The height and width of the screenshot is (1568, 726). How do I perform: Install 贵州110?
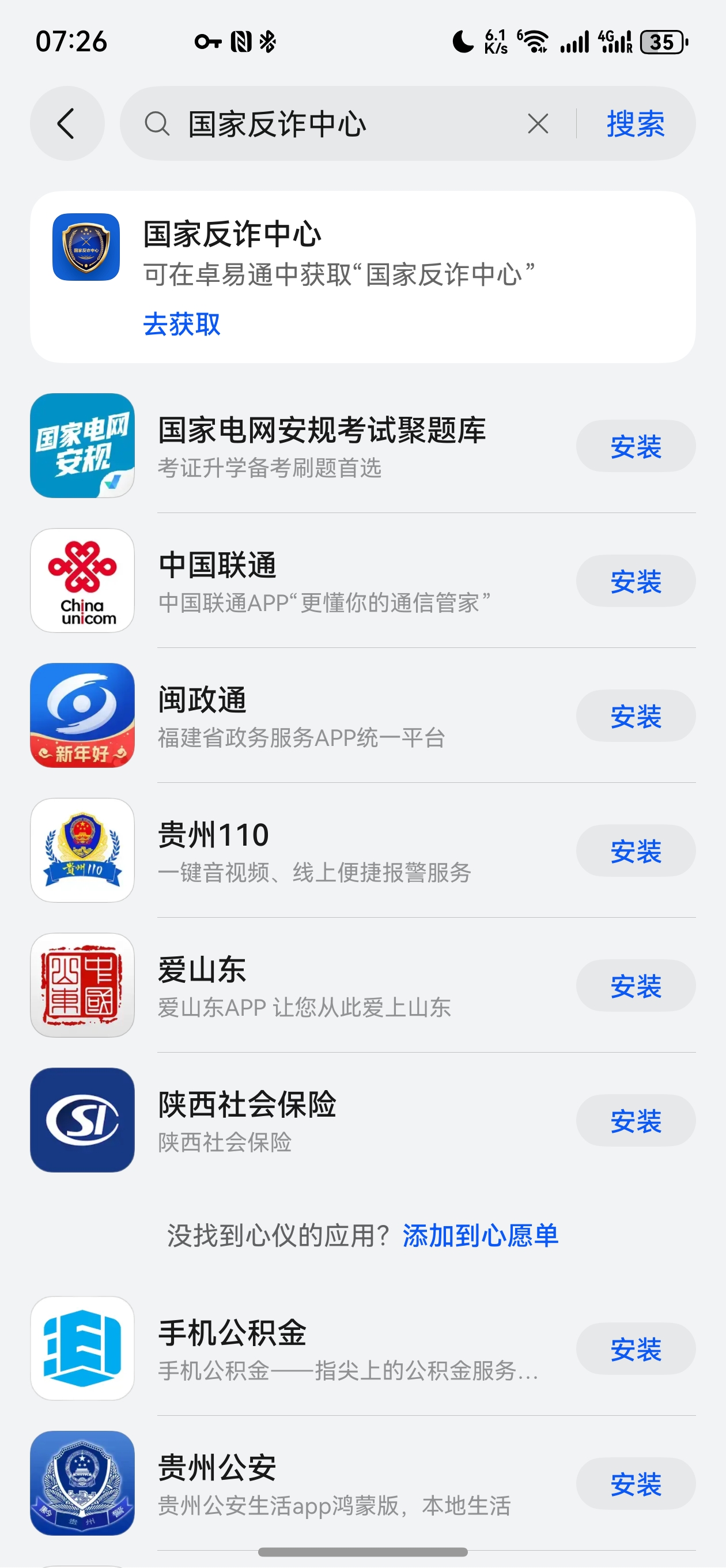pyautogui.click(x=636, y=851)
